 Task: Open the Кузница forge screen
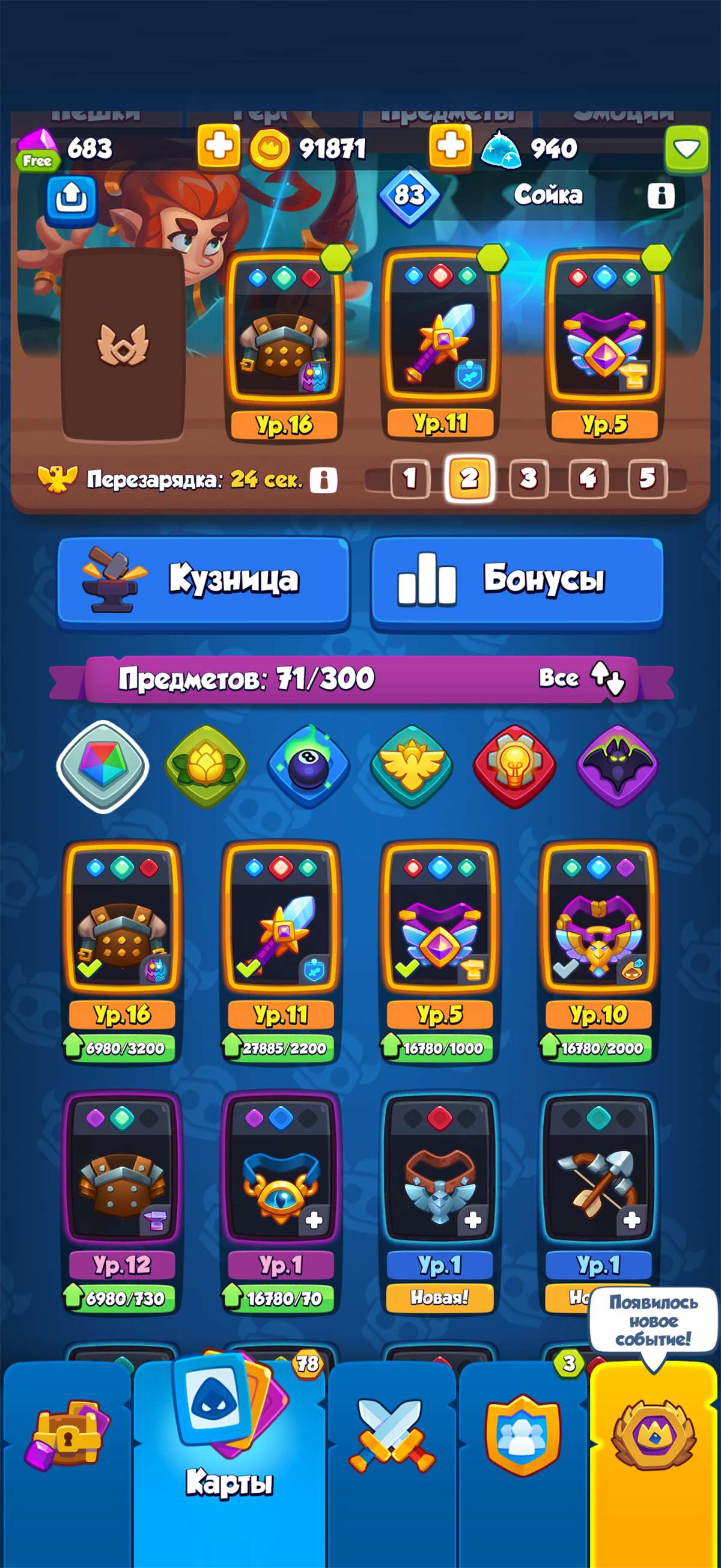(207, 581)
